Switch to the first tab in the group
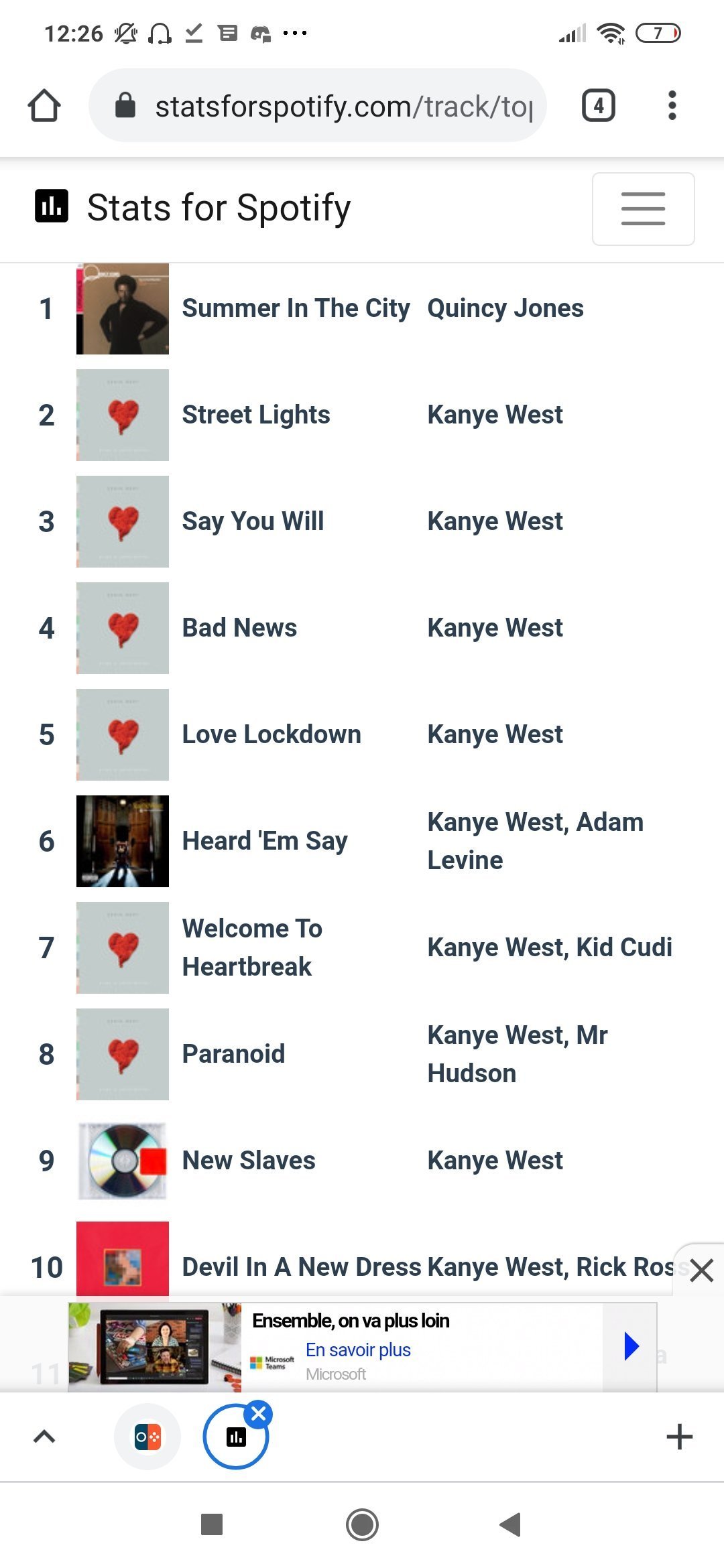724x1568 pixels. 147,1437
